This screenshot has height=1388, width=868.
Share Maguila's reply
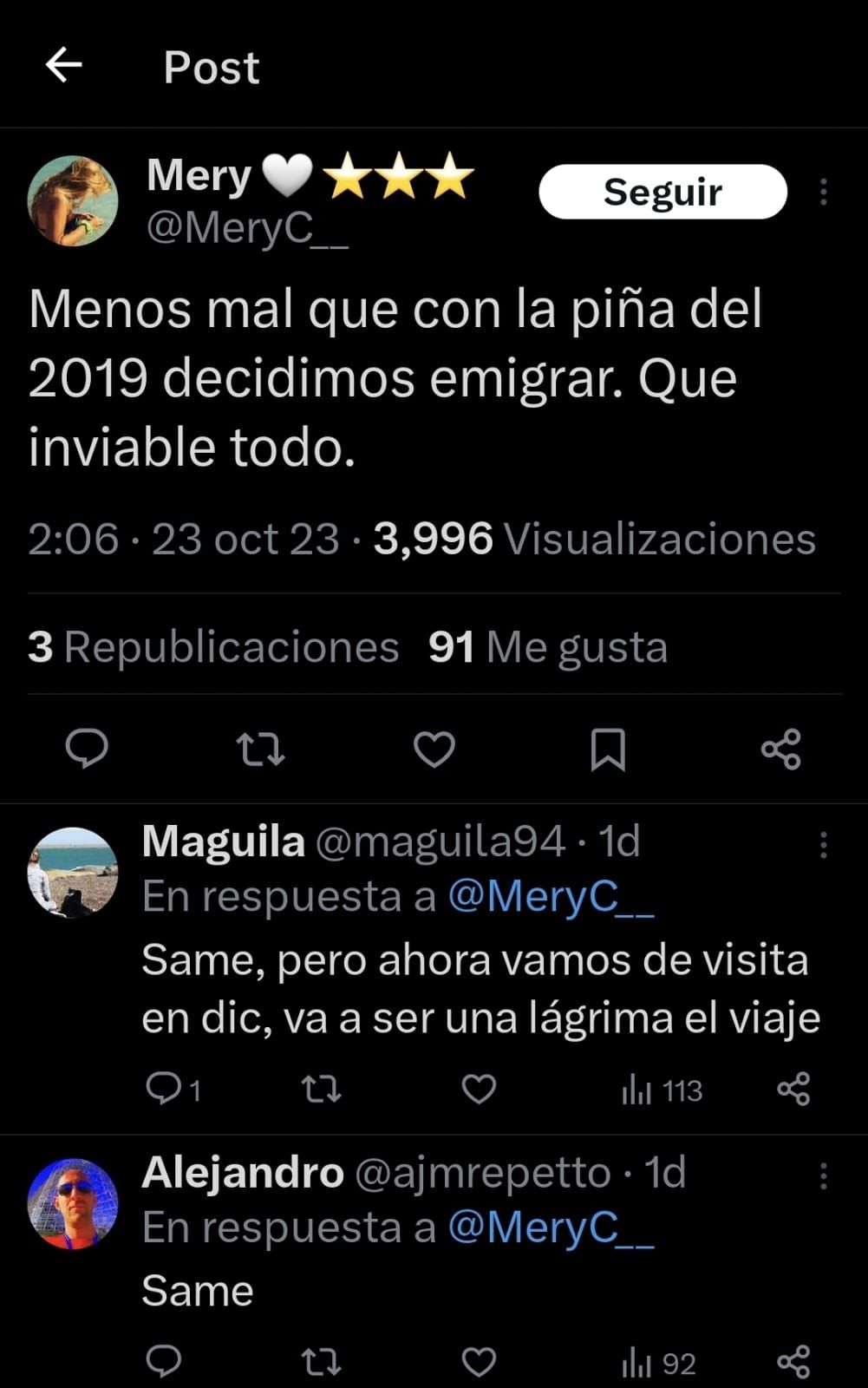click(793, 1089)
